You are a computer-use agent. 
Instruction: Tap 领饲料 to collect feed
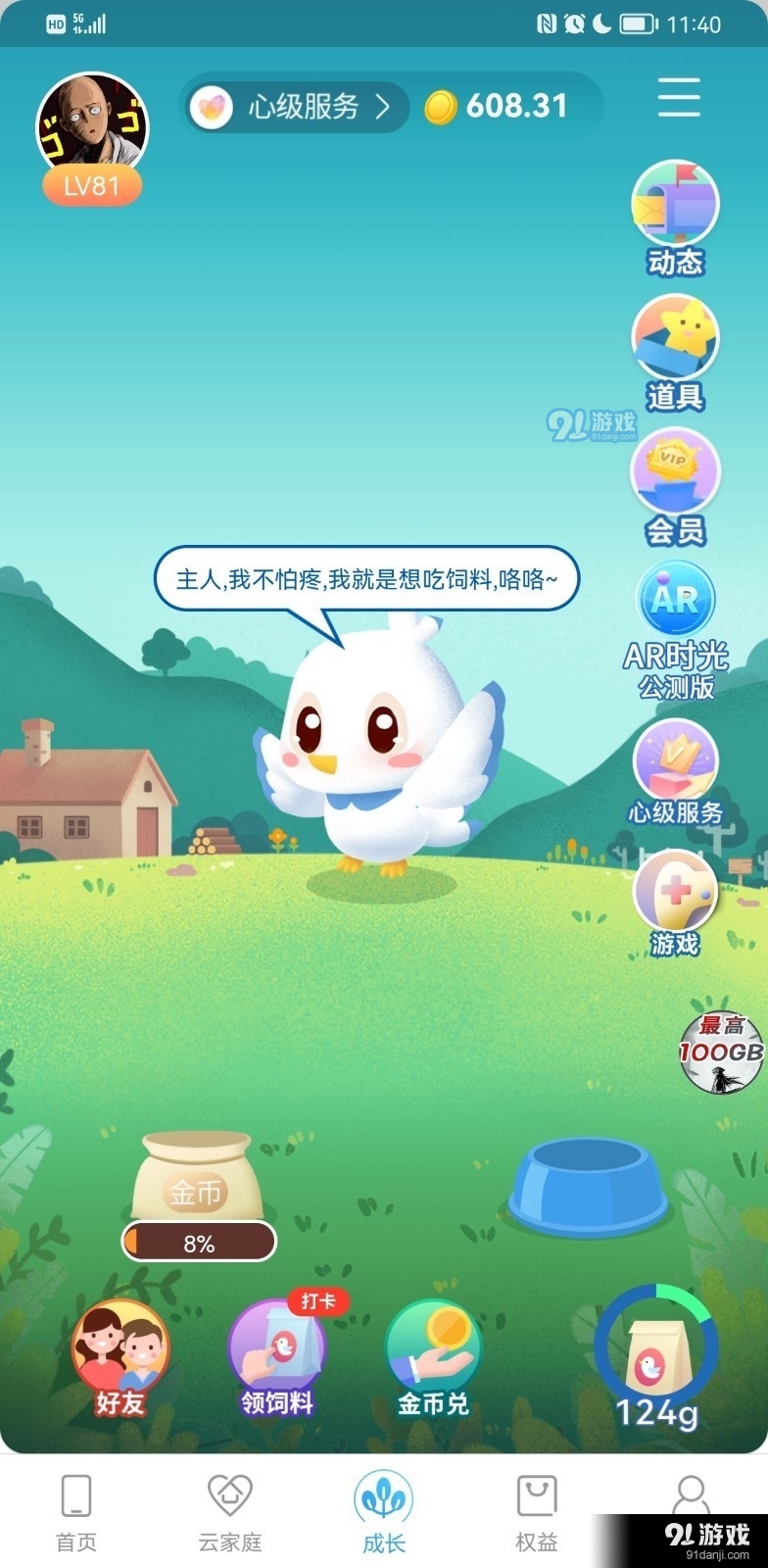tap(277, 1357)
